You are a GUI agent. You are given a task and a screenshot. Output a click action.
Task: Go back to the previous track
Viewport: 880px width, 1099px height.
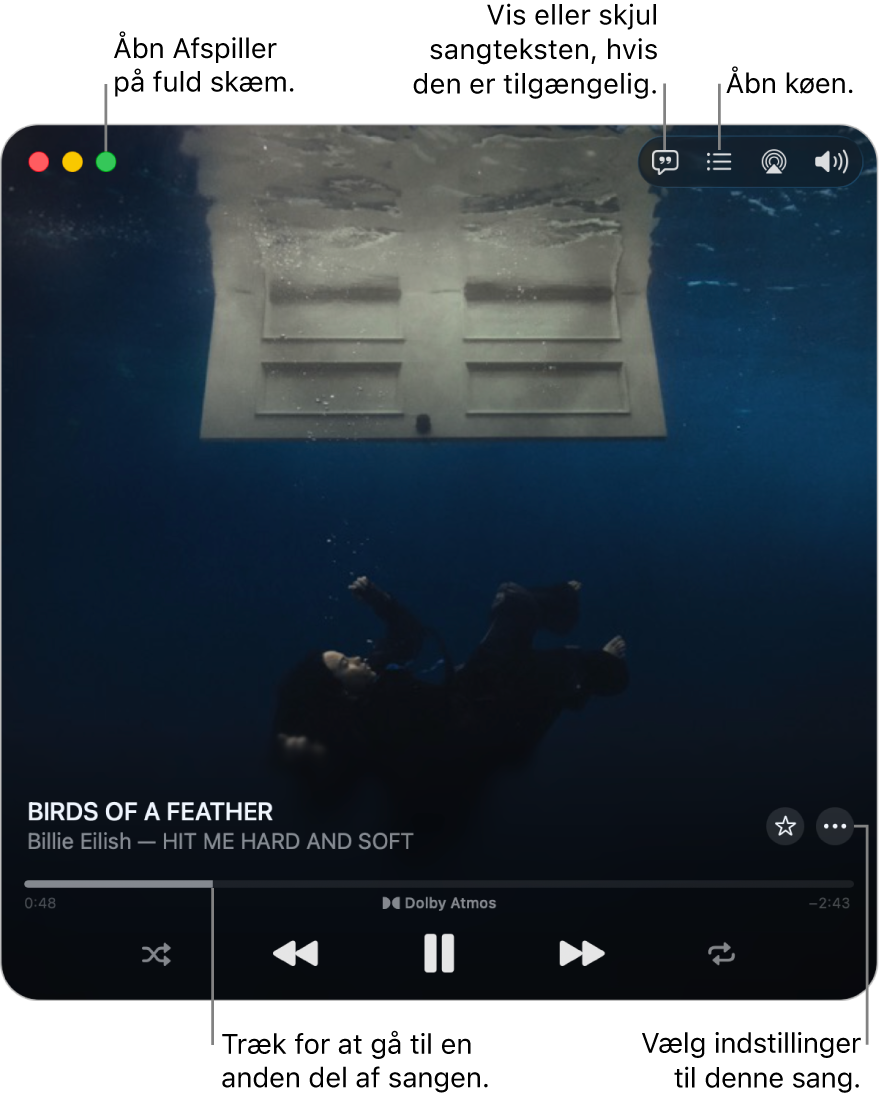tap(296, 954)
